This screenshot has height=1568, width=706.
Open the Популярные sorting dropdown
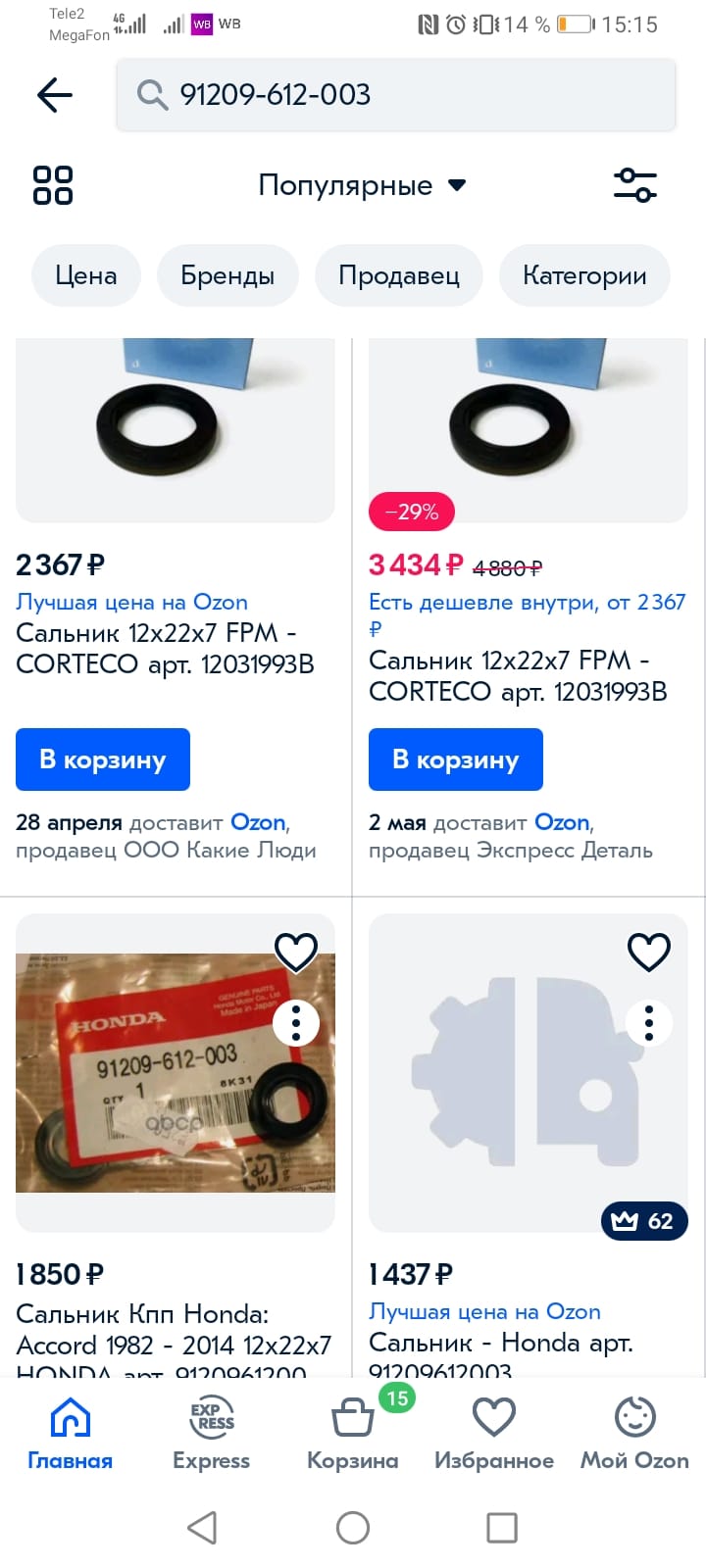point(361,185)
